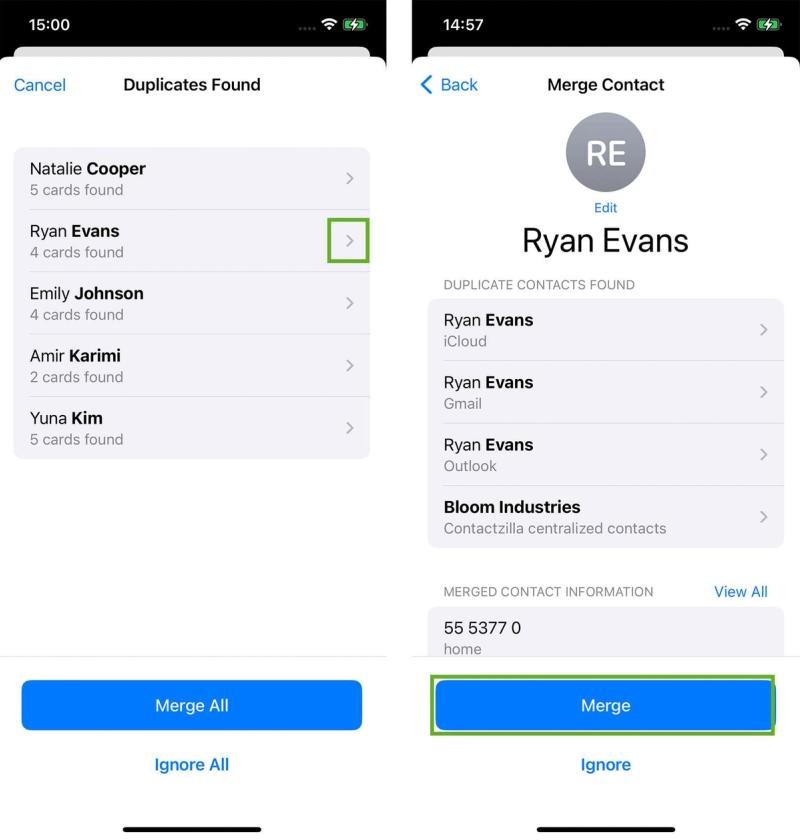
Task: Open the Bloom Industries Contactzilla card
Action: pyautogui.click(x=605, y=517)
